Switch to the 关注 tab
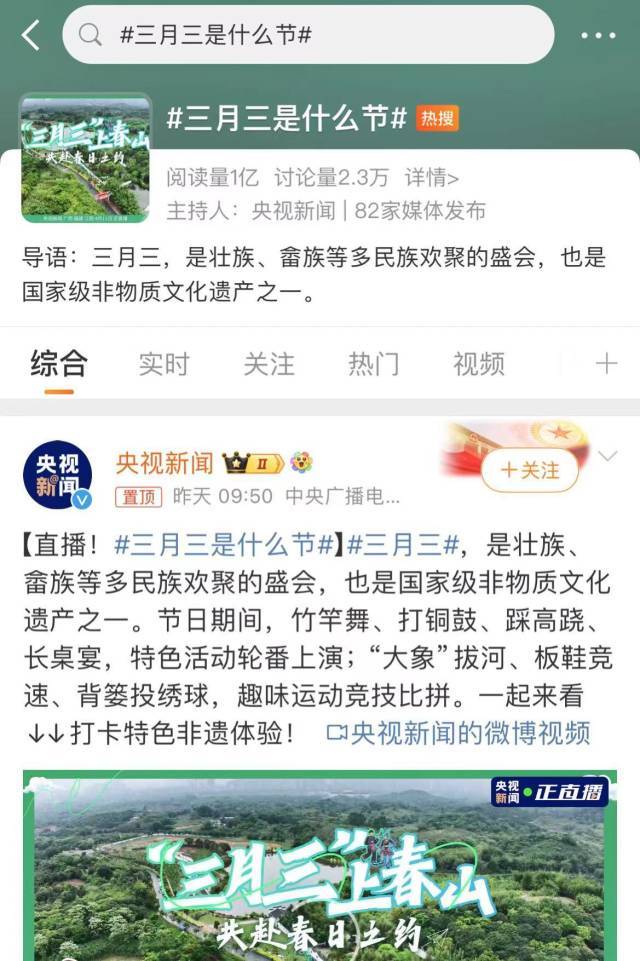The image size is (640, 961). point(269,364)
